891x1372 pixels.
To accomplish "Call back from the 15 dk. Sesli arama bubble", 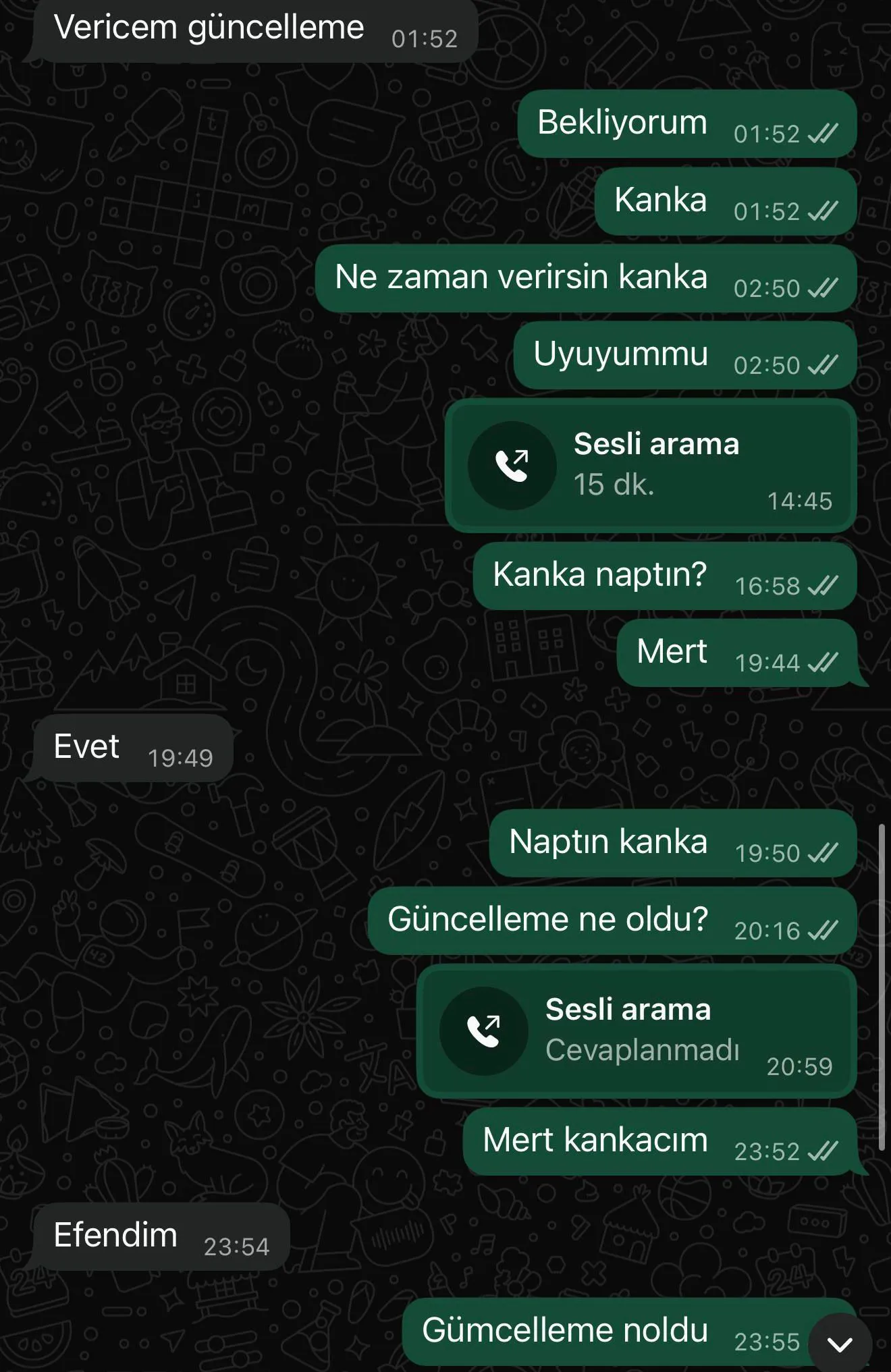I will (x=512, y=465).
